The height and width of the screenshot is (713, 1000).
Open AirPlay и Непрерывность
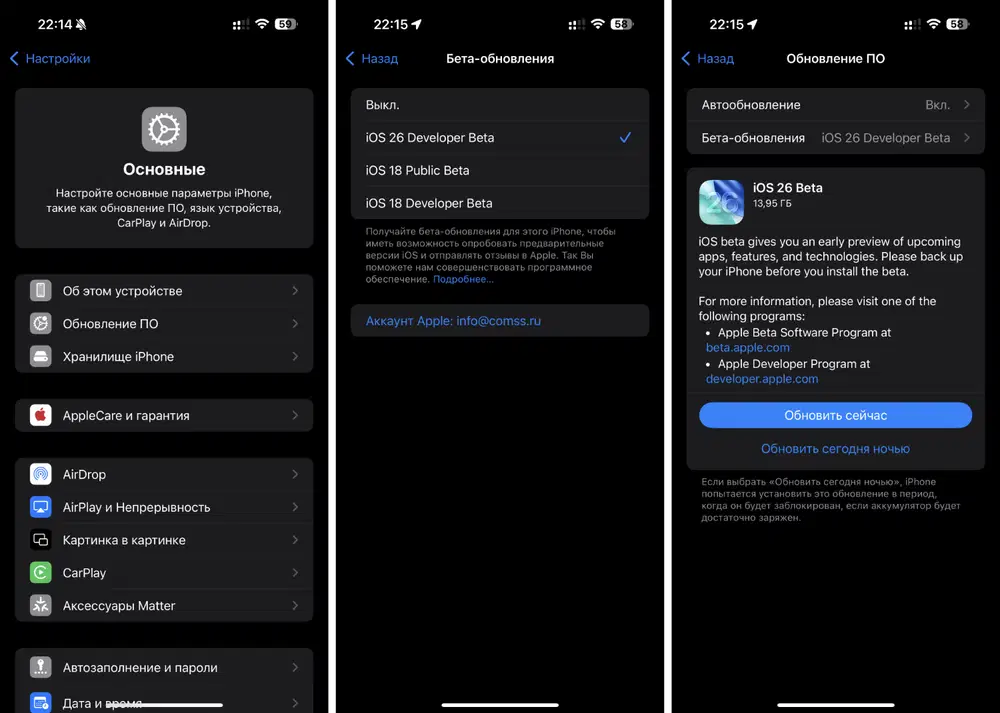coord(164,508)
